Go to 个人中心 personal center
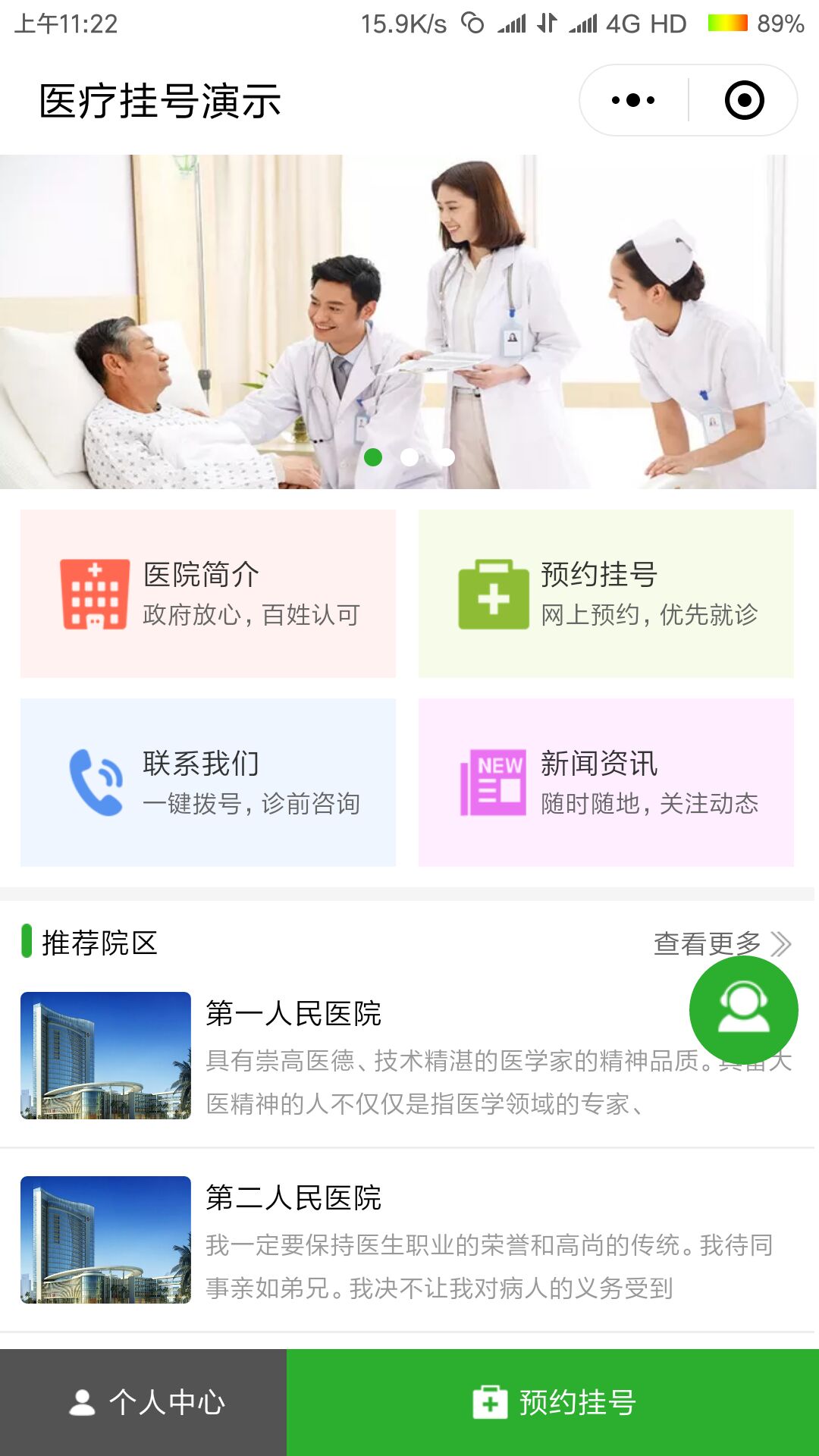The height and width of the screenshot is (1456, 819). (x=143, y=1402)
